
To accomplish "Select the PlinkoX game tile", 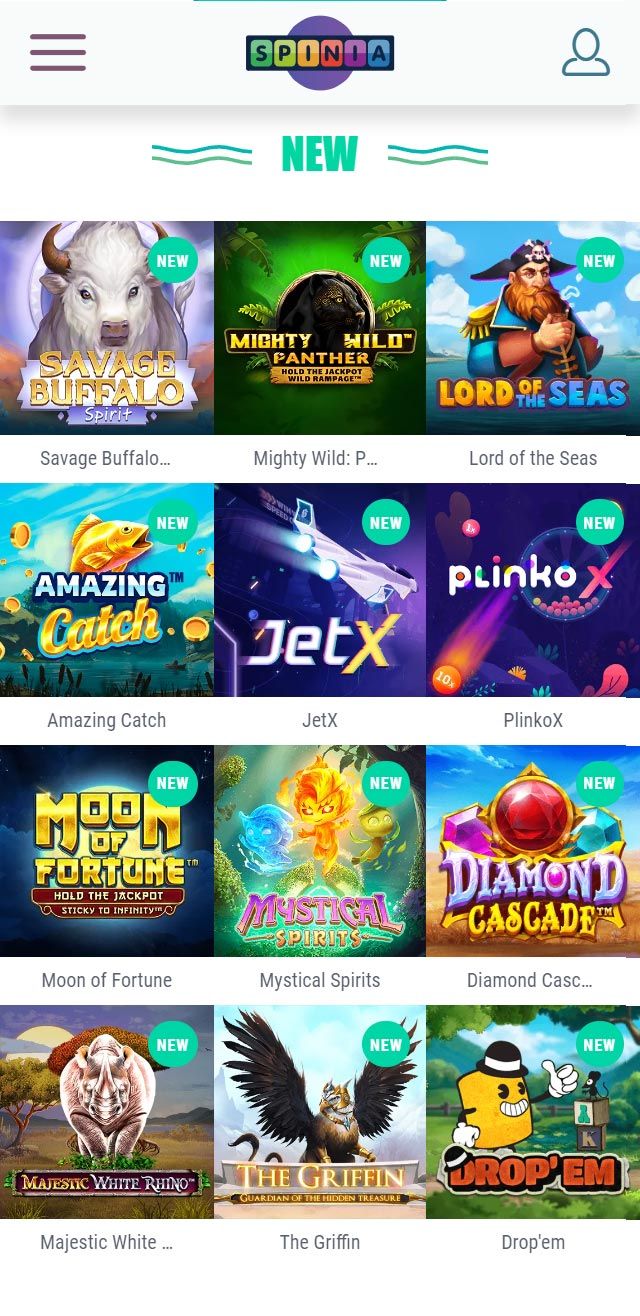I will 533,590.
